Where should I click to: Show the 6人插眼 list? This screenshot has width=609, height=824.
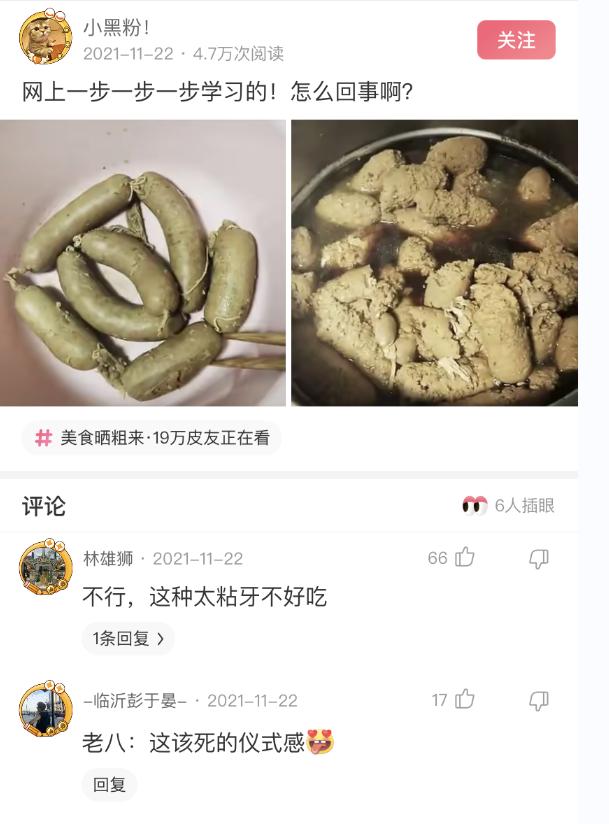(x=508, y=506)
